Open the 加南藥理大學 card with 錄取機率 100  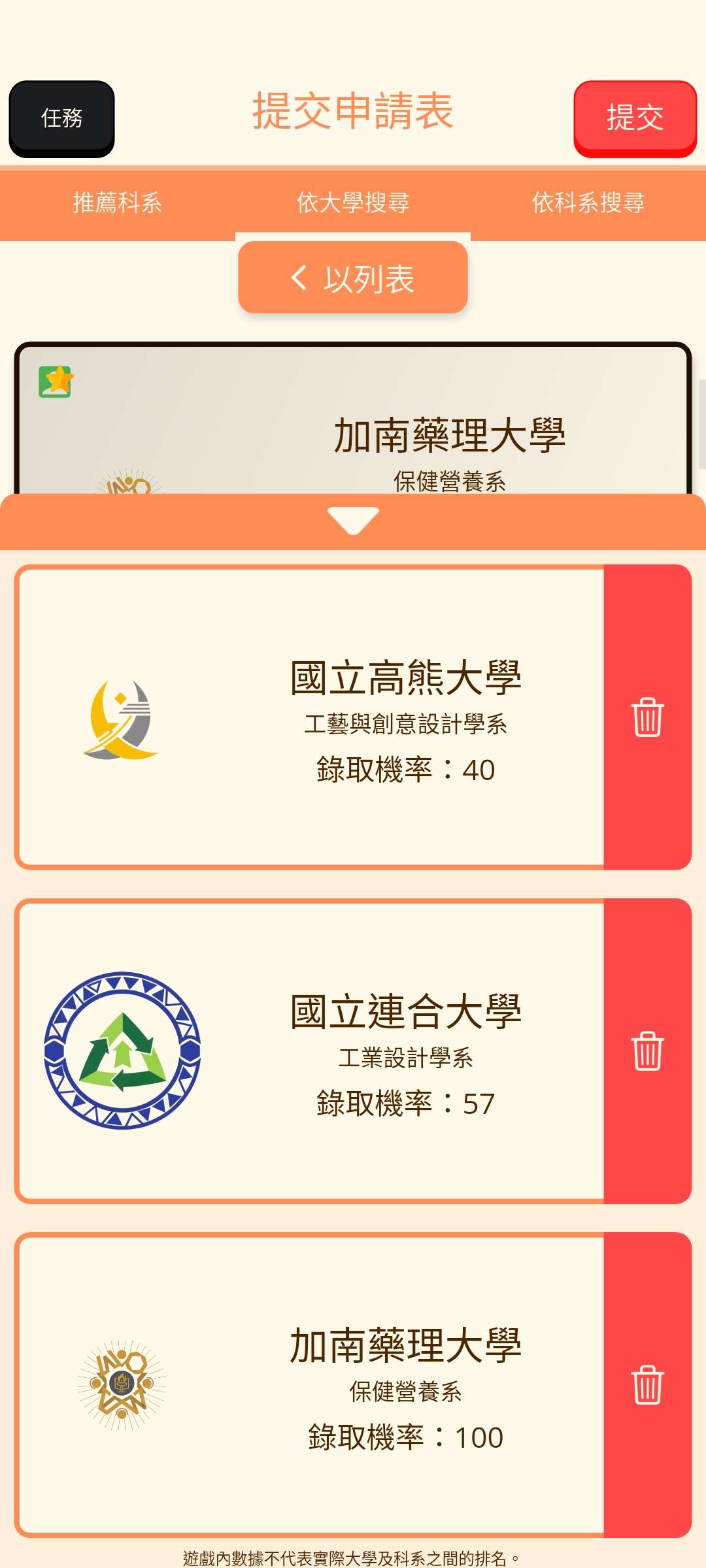(311, 1384)
